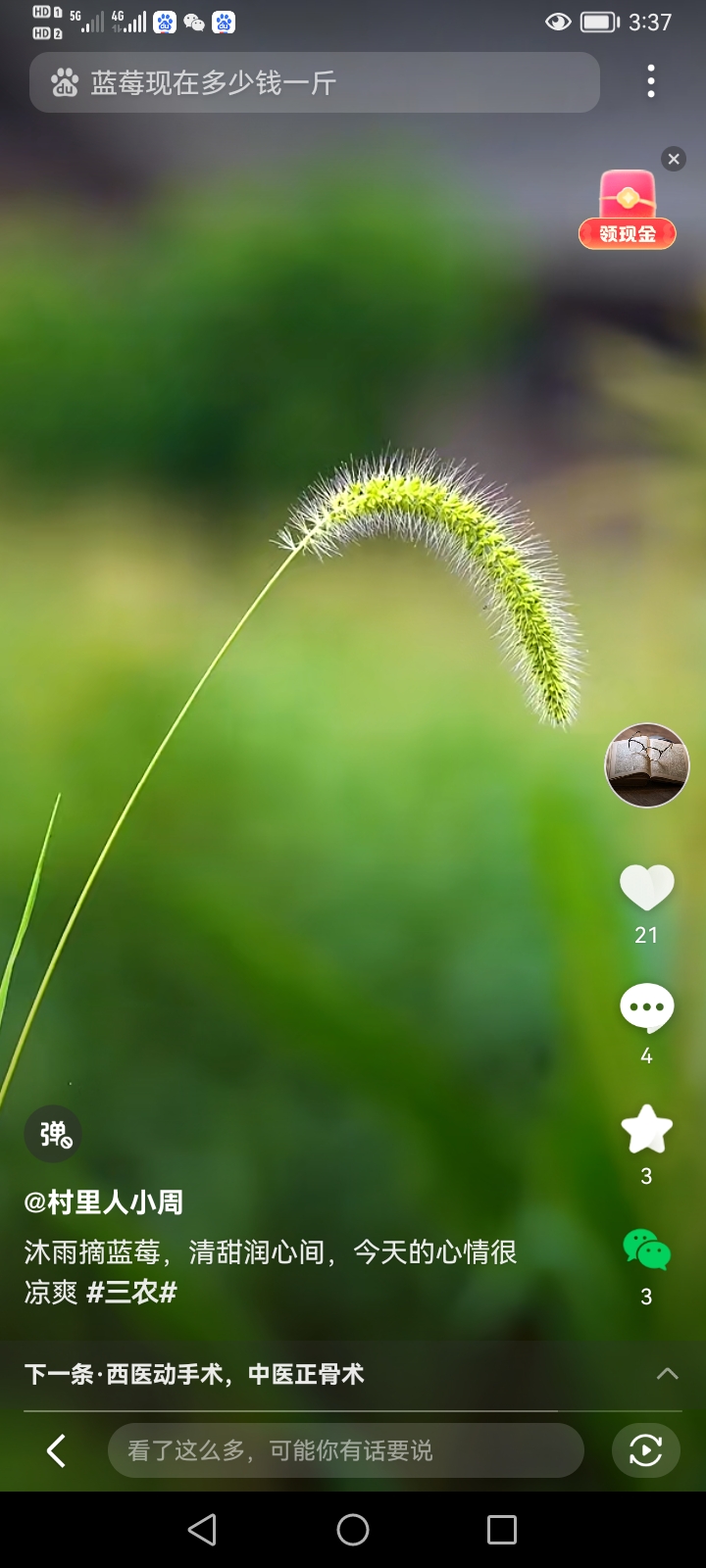Open the three-dot overflow menu
Viewport: 706px width, 1568px height.
point(651,81)
